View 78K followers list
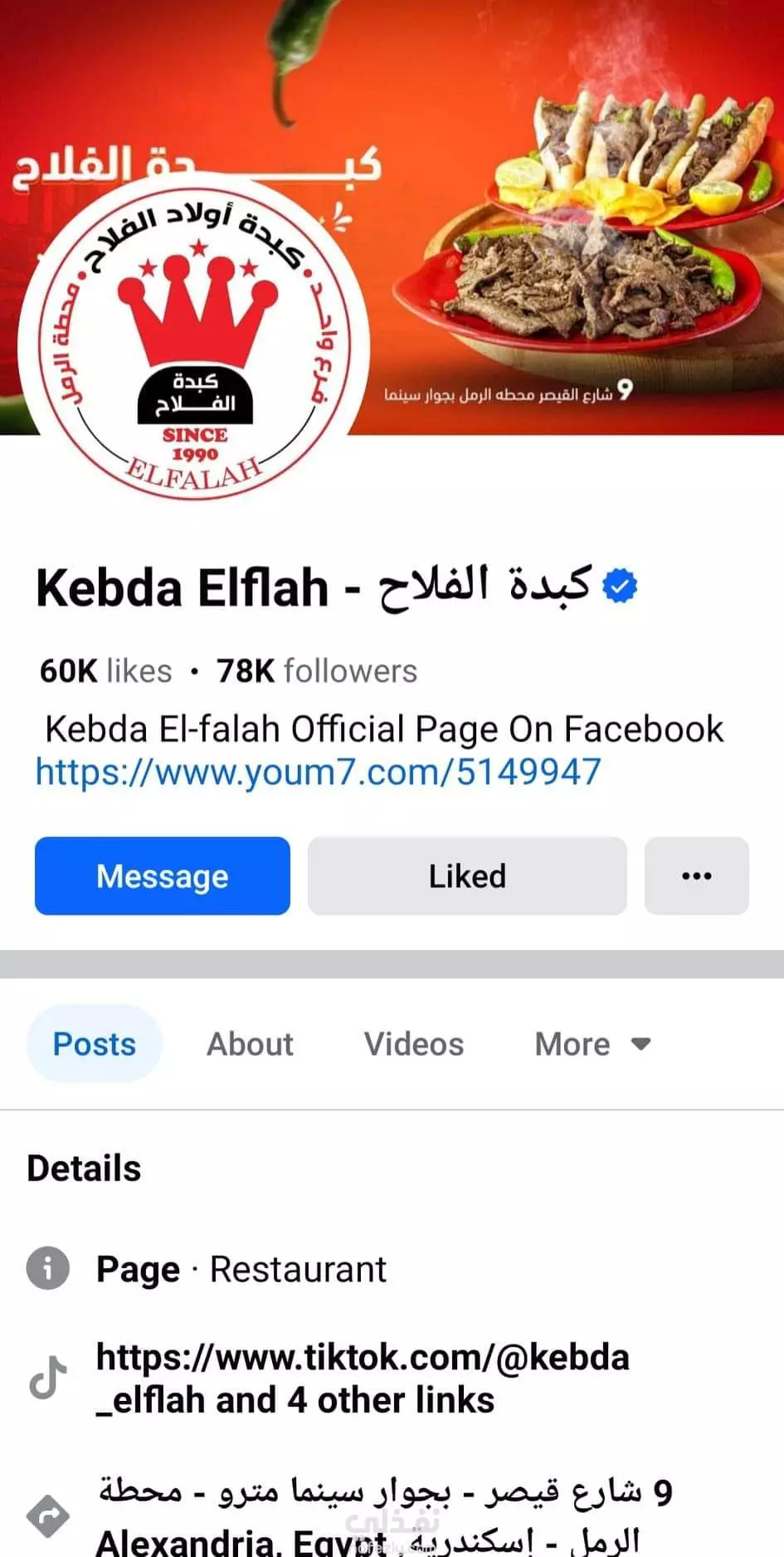784x1557 pixels. 317,671
